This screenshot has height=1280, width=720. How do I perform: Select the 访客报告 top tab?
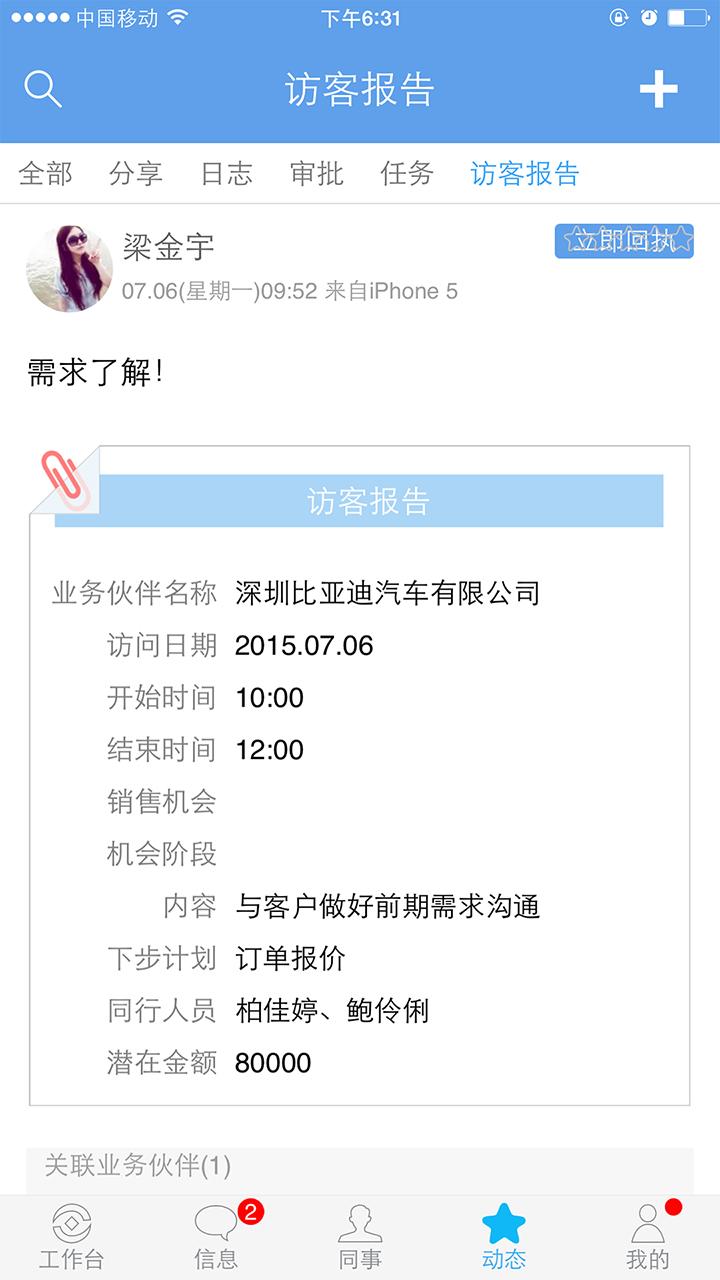click(525, 174)
